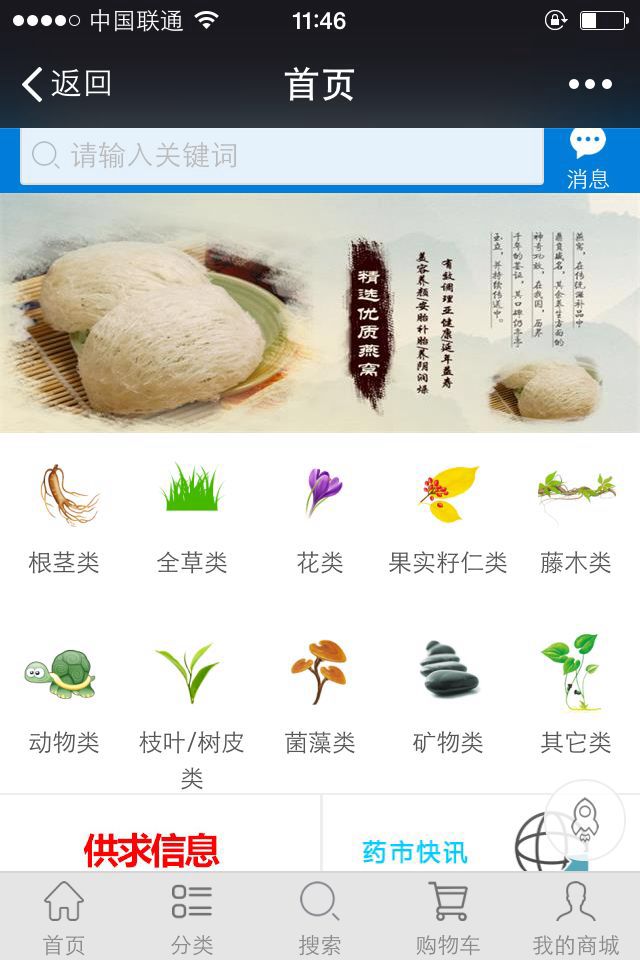Open the bird's nest promotional banner
Image resolution: width=640 pixels, height=960 pixels.
(320, 312)
